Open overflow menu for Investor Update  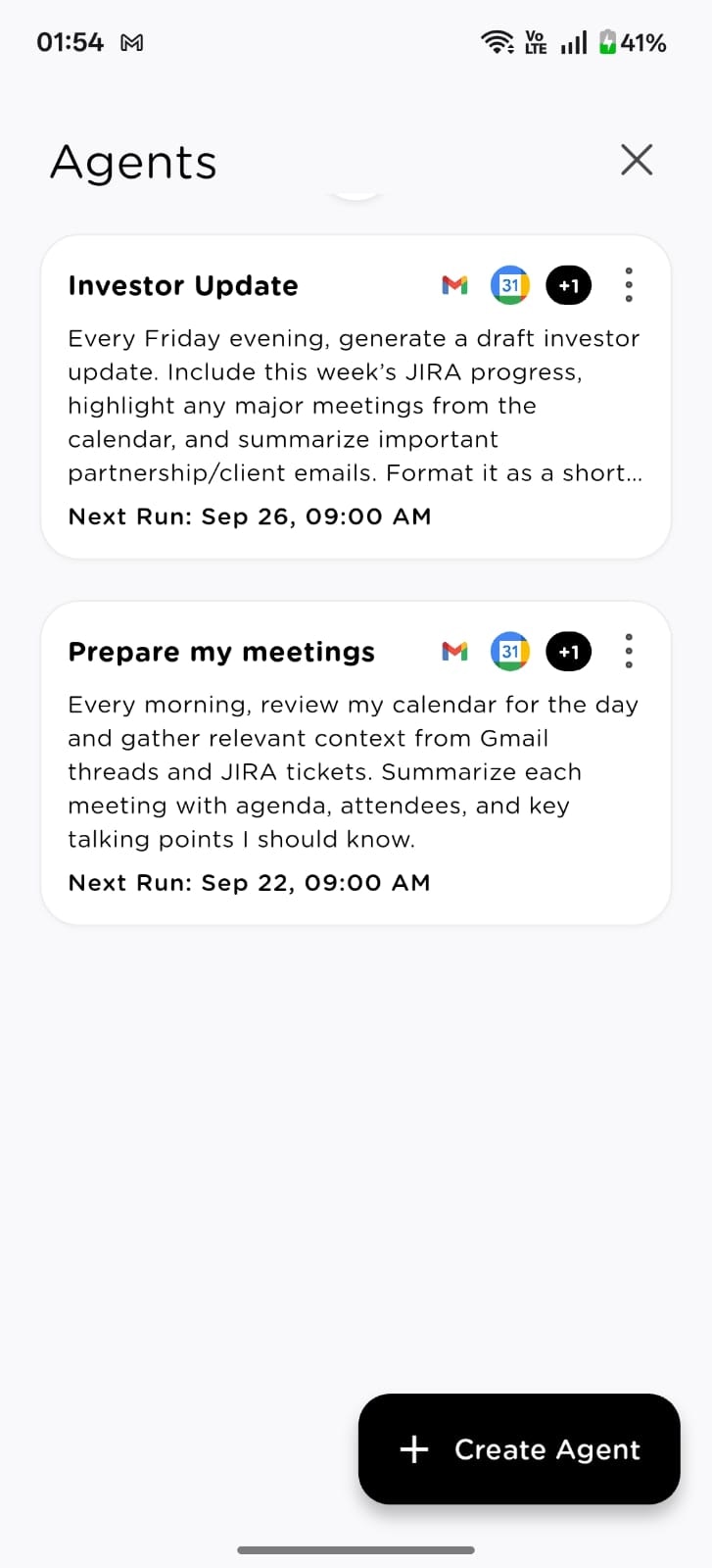click(x=629, y=285)
